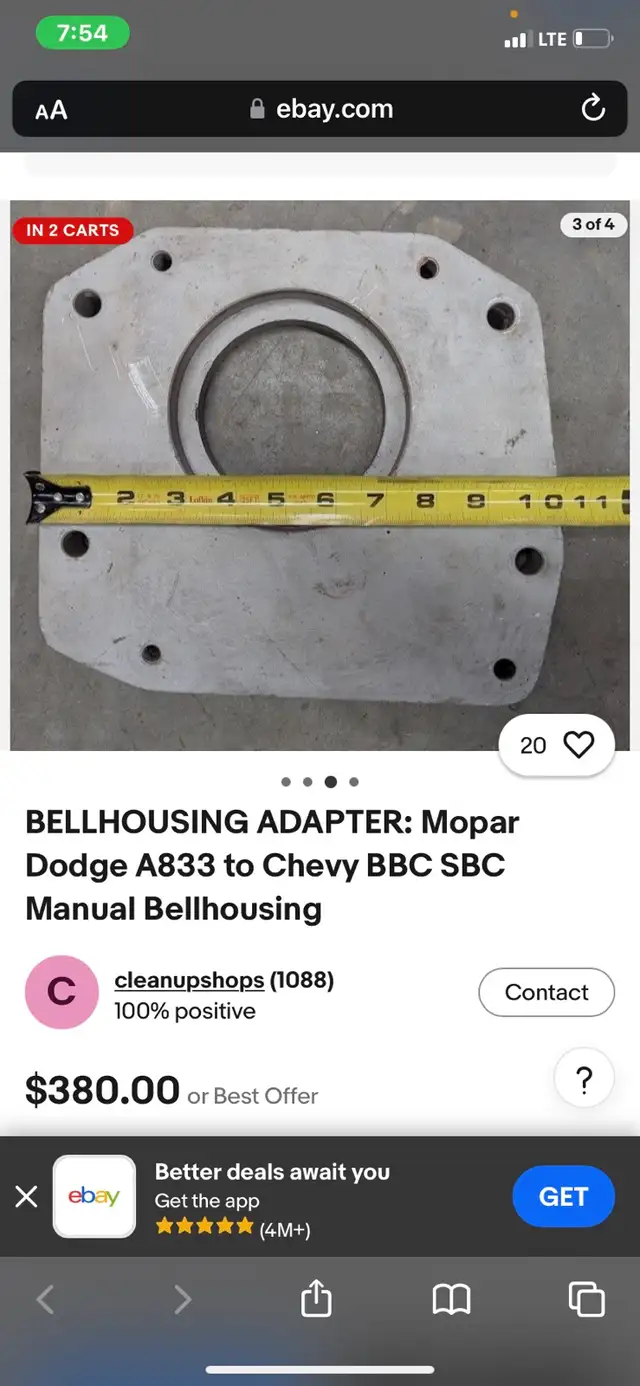The width and height of the screenshot is (640, 1386).
Task: Open seller cleanupshops' profile
Action: tap(189, 980)
